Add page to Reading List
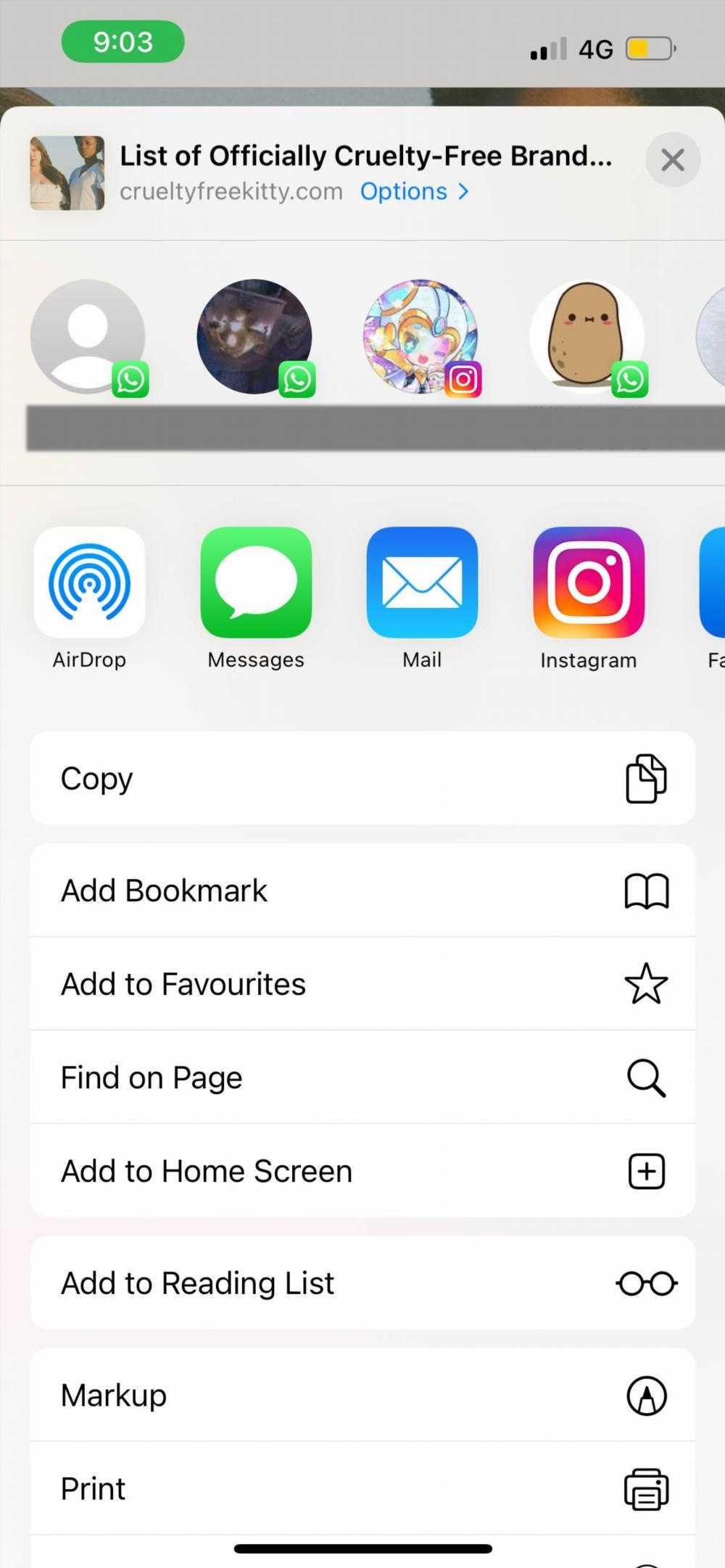 point(362,1283)
